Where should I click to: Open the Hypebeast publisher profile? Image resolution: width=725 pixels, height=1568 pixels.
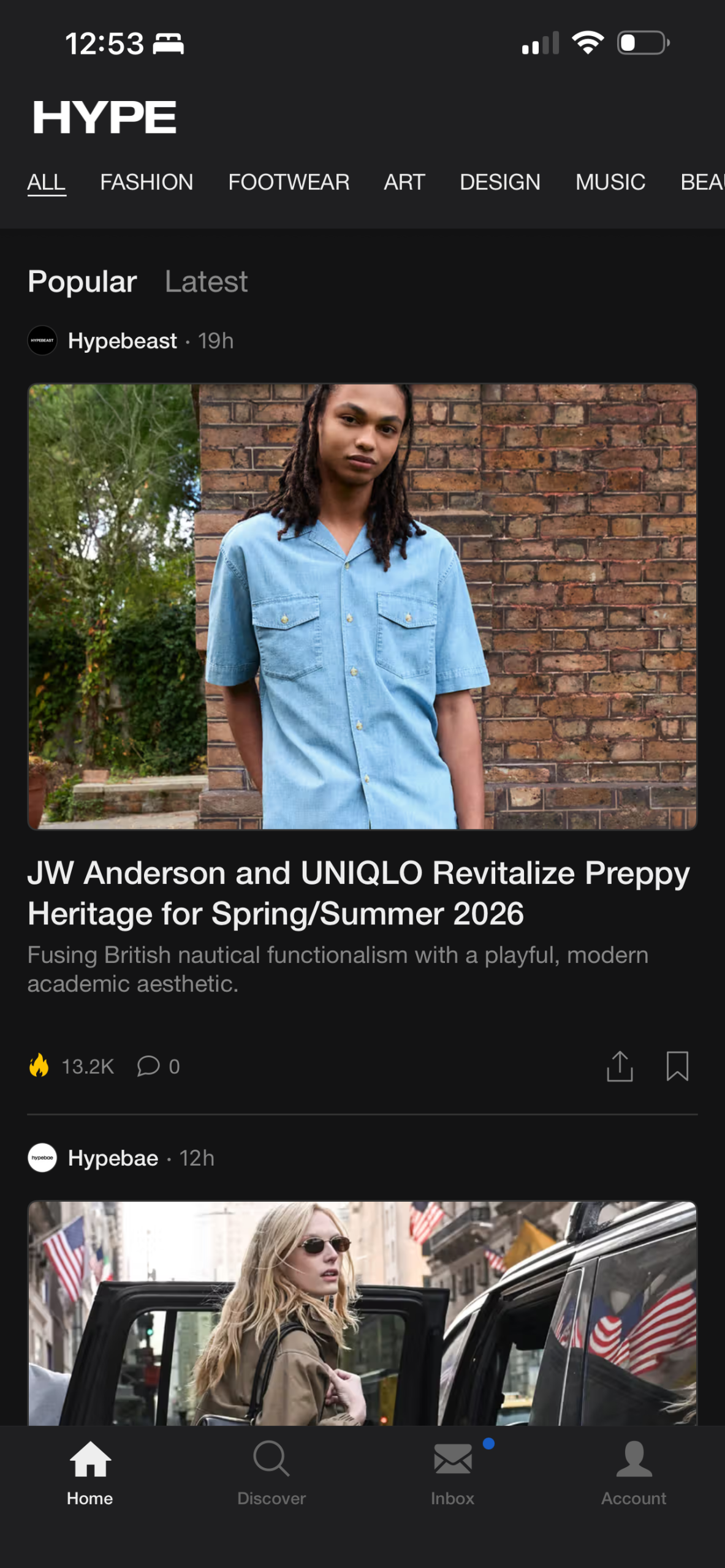click(x=122, y=341)
